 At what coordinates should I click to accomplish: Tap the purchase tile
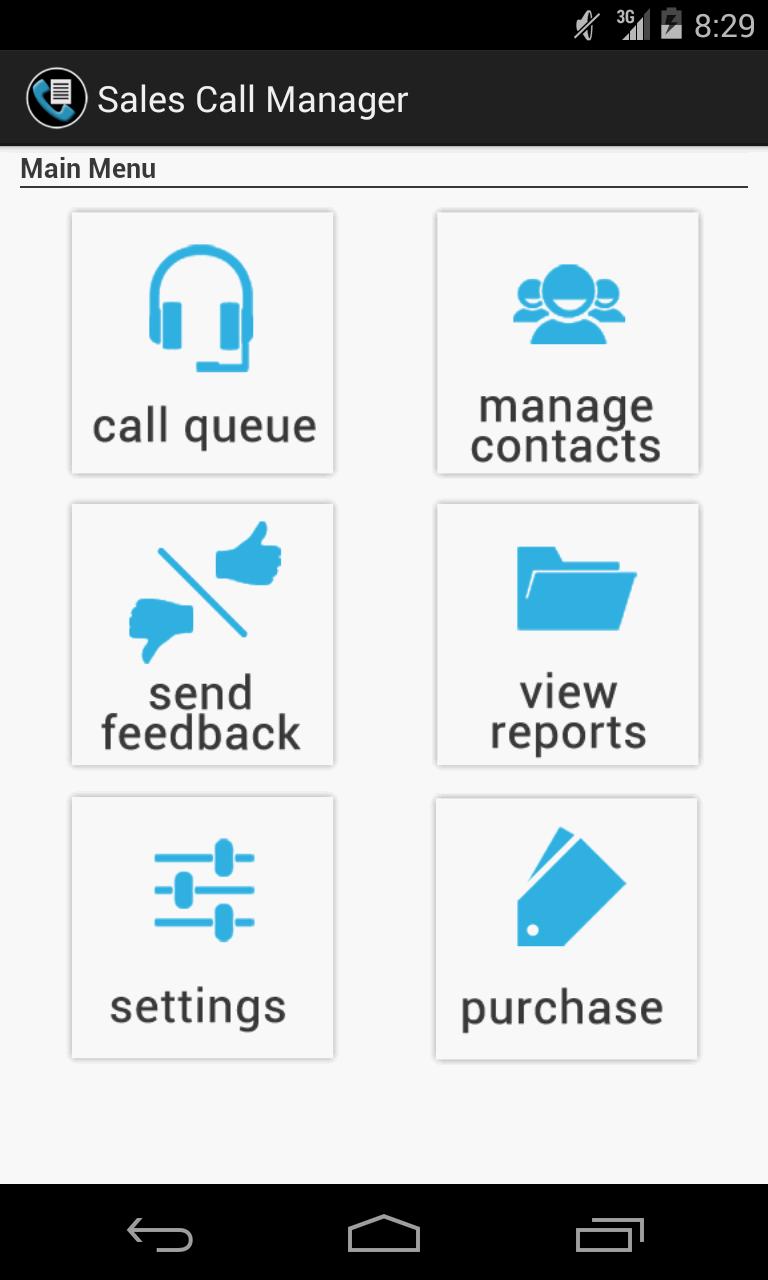click(567, 927)
